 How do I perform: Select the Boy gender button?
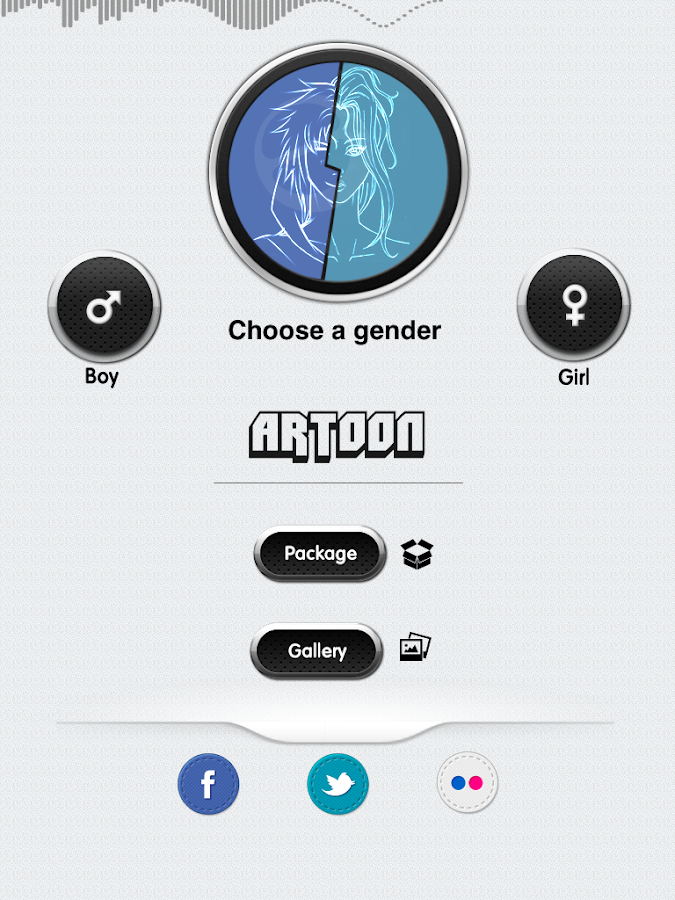pos(104,306)
